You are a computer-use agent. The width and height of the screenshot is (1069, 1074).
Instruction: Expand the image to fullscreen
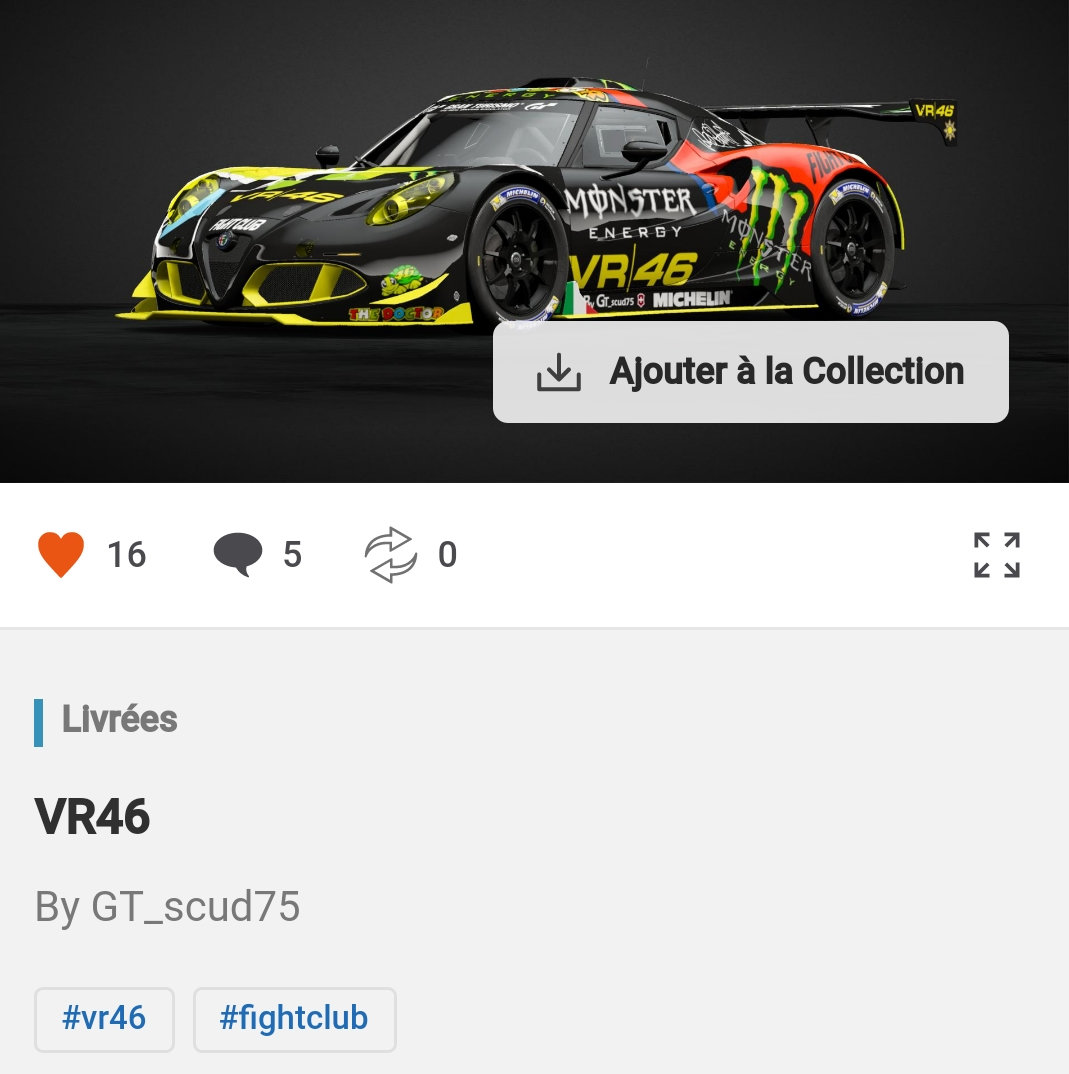click(x=996, y=555)
